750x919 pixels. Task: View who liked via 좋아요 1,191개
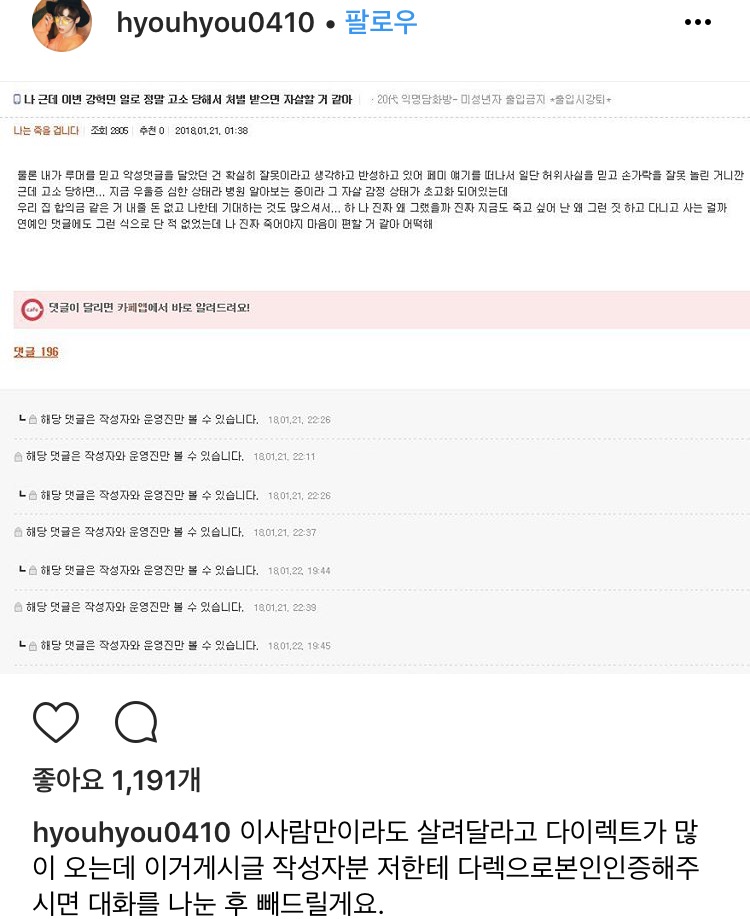pyautogui.click(x=117, y=780)
